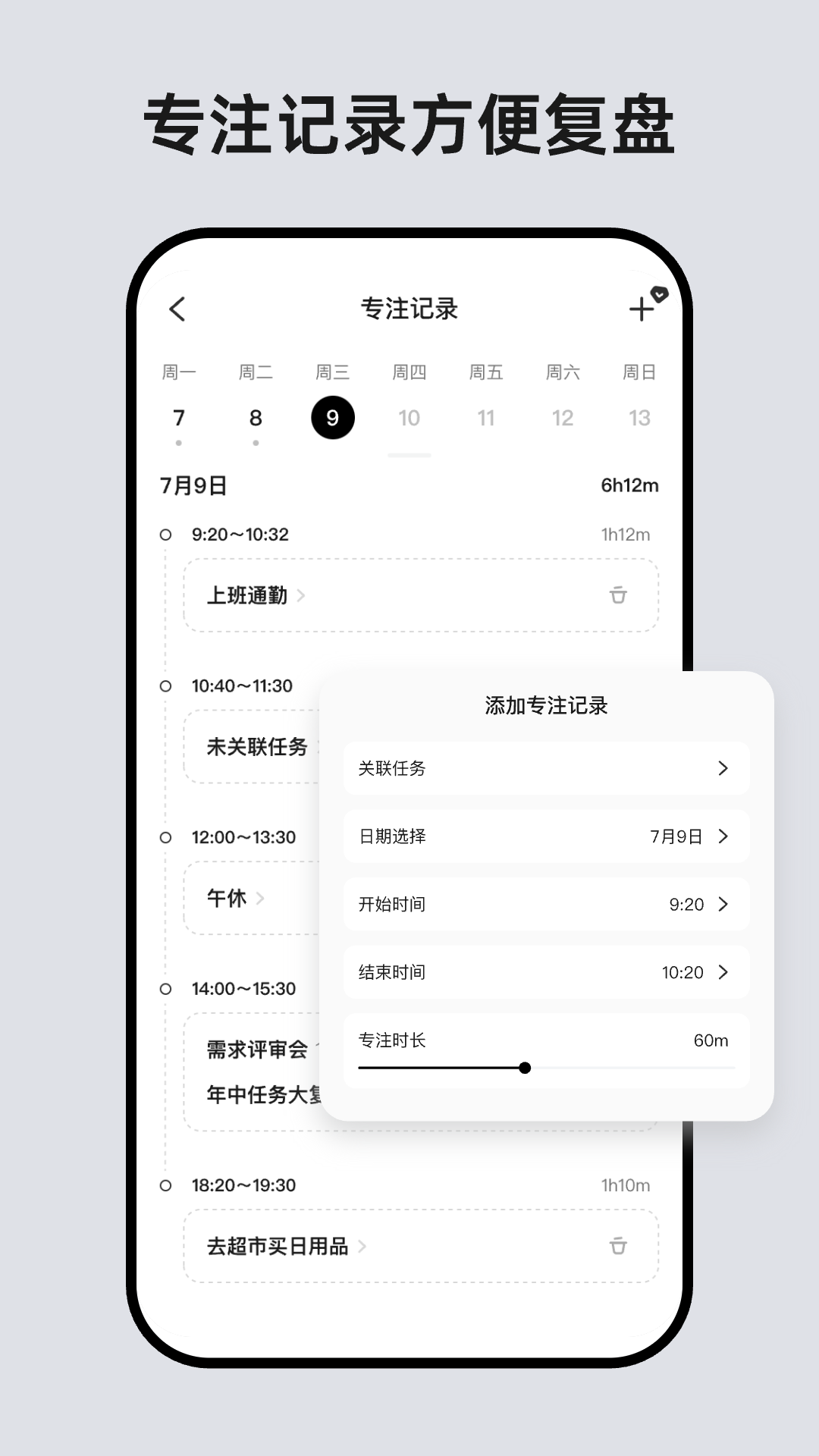Select date 9 in the week strip
Screen dimensions: 819x1456
[x=332, y=416]
